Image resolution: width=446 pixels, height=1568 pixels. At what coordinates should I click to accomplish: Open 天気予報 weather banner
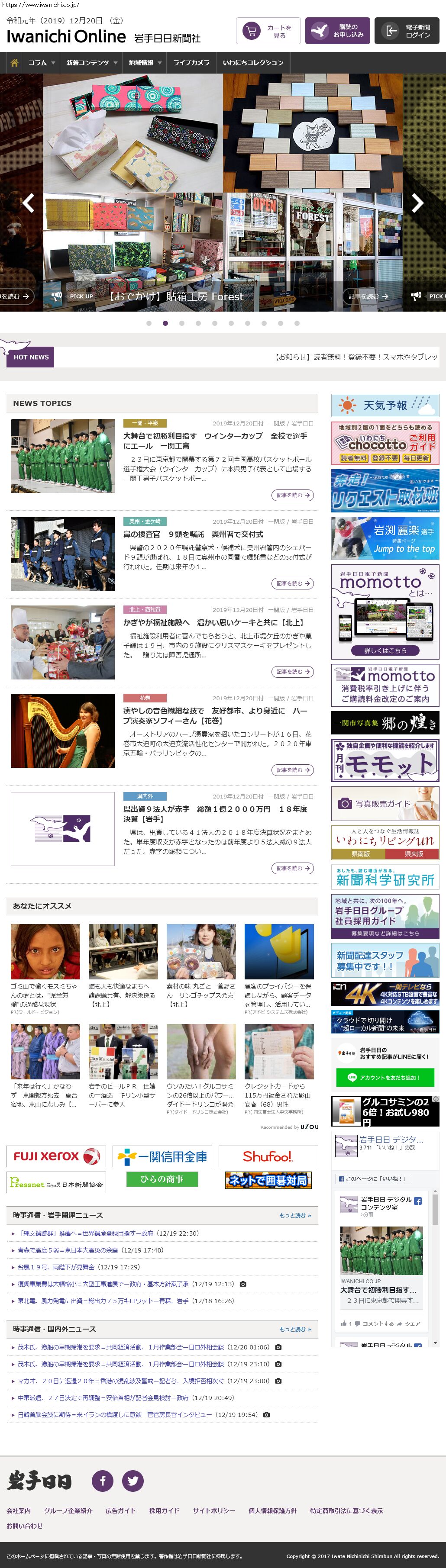pyautogui.click(x=385, y=406)
